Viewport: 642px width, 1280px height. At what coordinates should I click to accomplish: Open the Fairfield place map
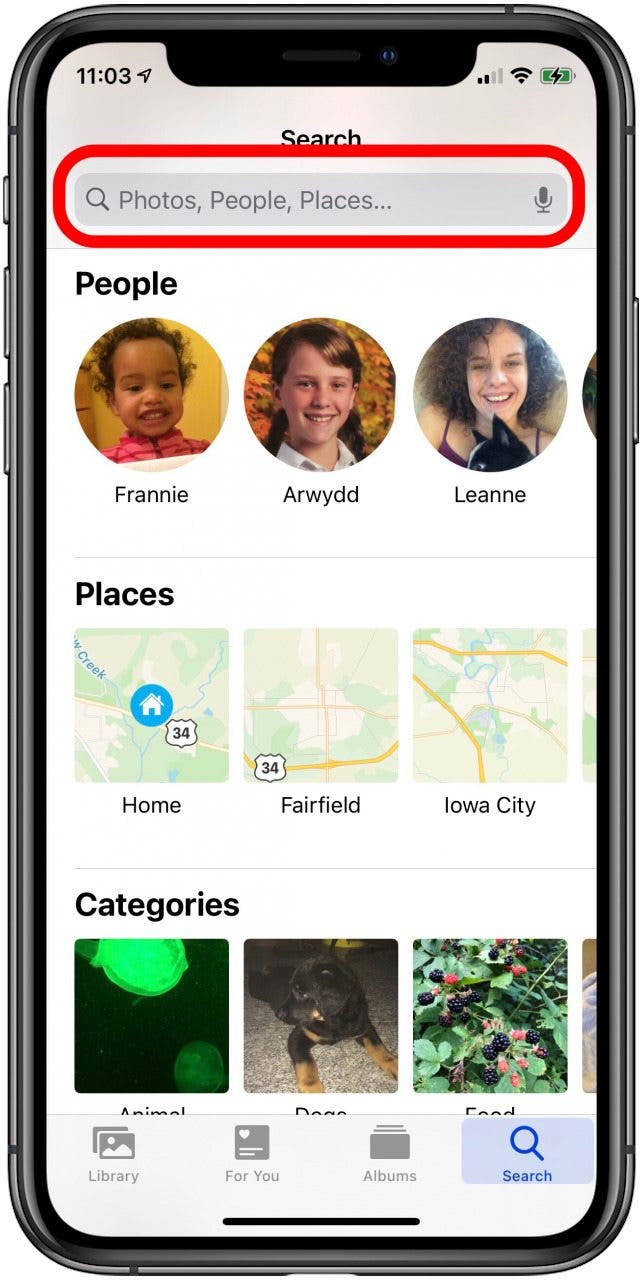click(x=320, y=706)
